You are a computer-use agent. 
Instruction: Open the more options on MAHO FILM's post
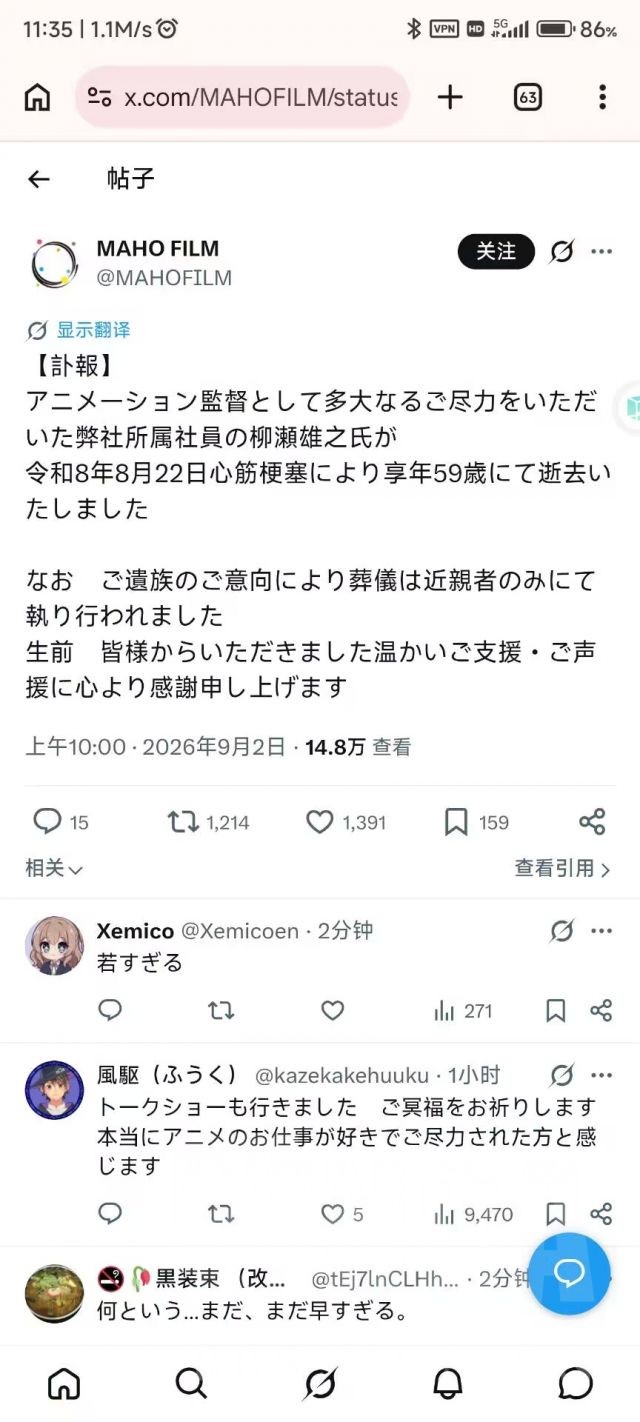[x=601, y=251]
